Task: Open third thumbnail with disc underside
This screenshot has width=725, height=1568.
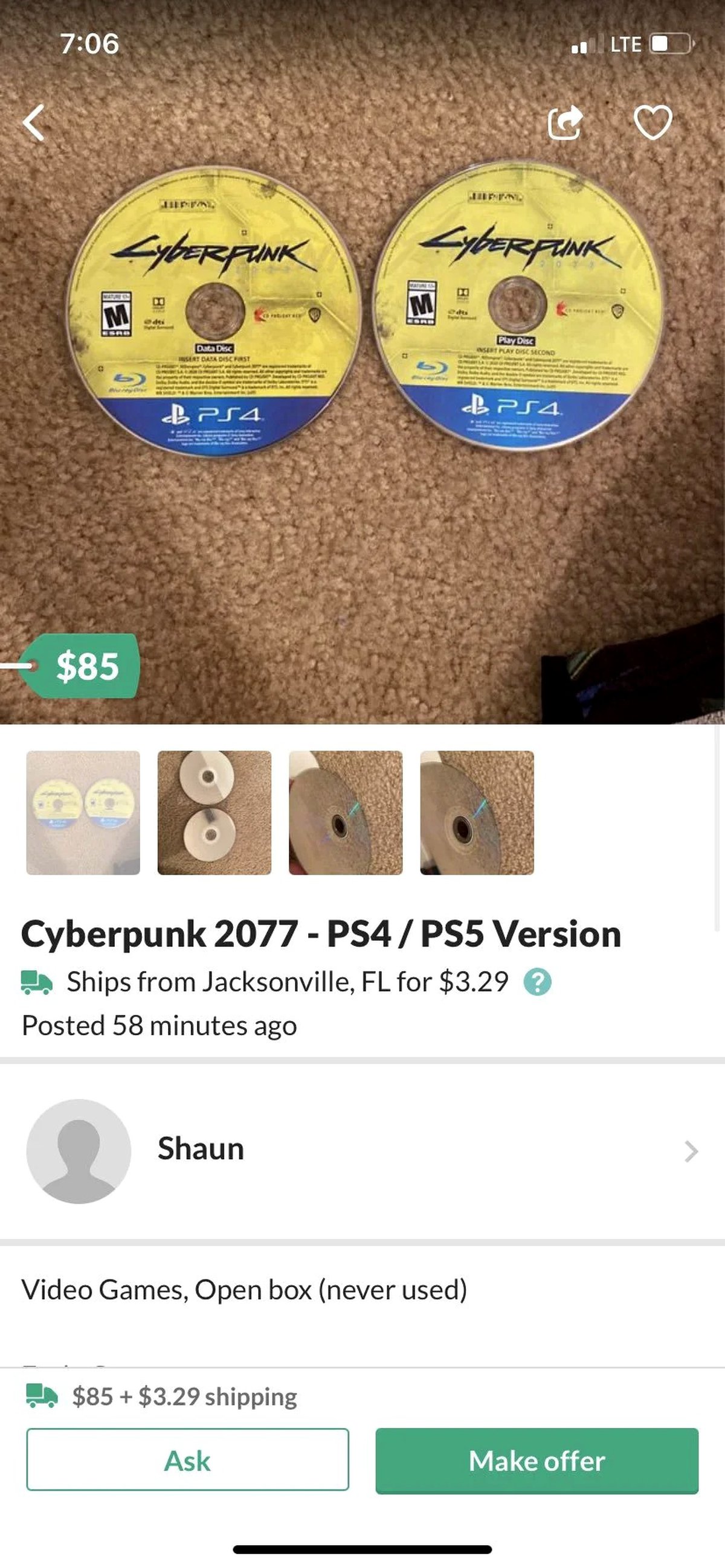Action: coord(346,813)
